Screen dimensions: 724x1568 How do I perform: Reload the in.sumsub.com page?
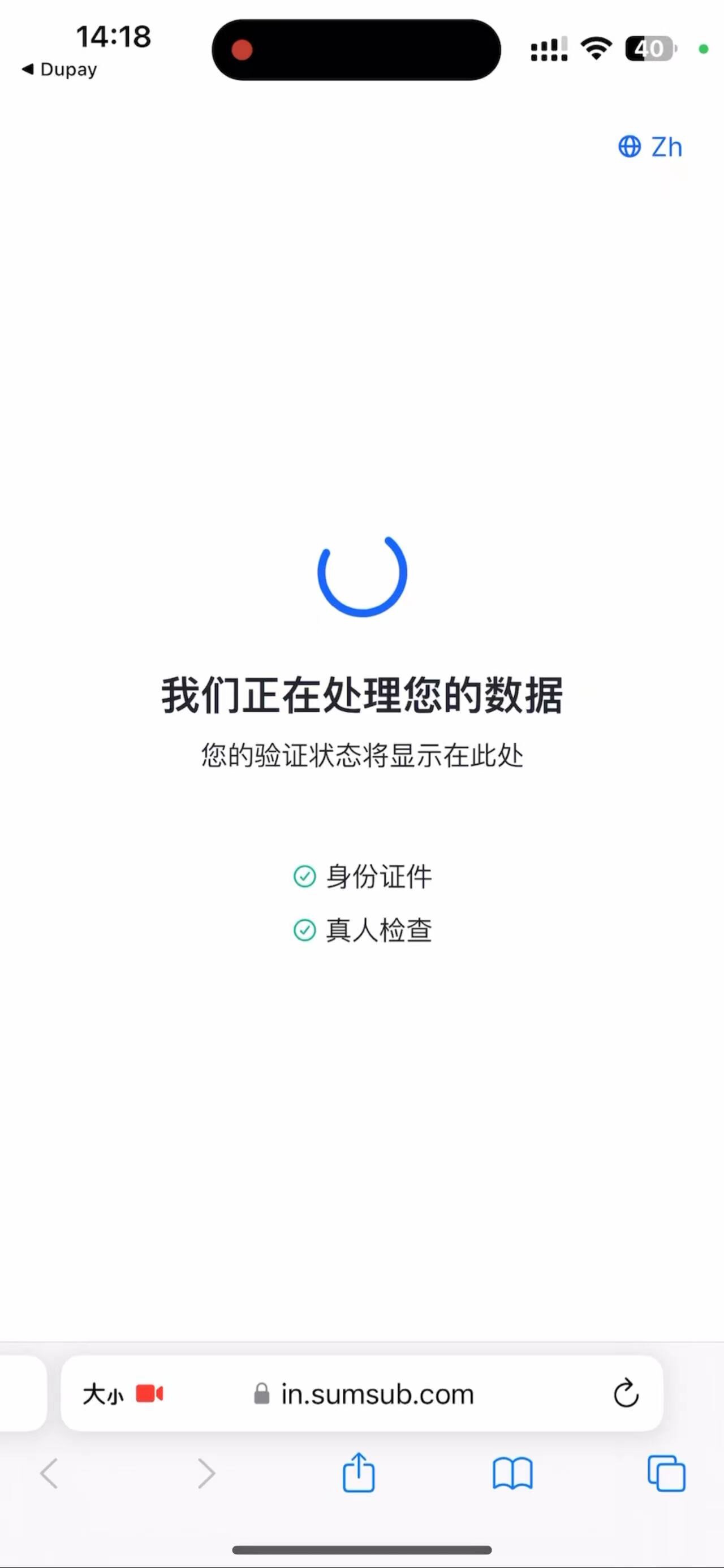tap(626, 1393)
